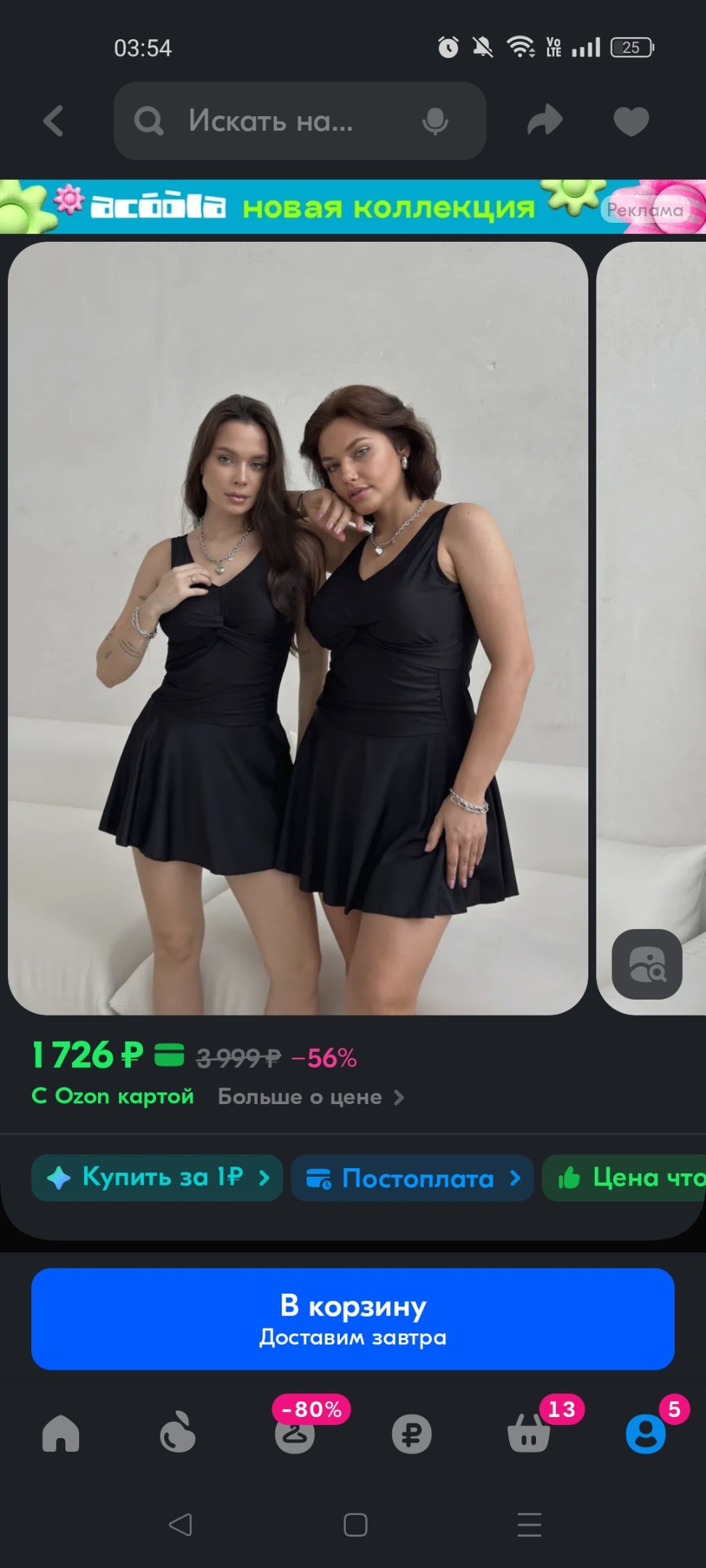Tap the 'Цена что' thumbs-up chip

625,1177
